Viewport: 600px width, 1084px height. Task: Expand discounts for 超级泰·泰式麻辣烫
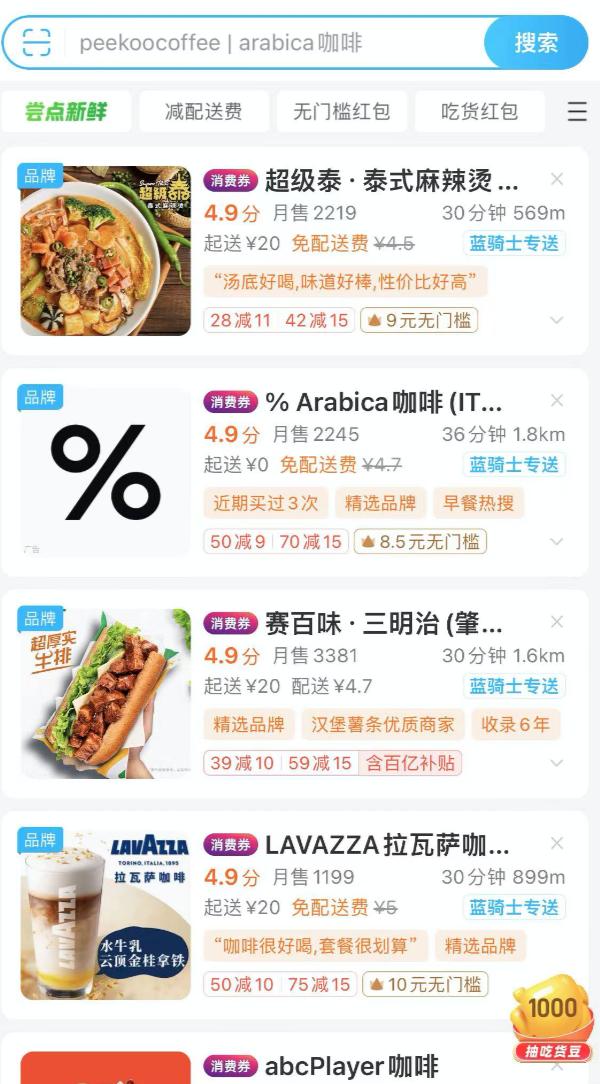point(557,320)
